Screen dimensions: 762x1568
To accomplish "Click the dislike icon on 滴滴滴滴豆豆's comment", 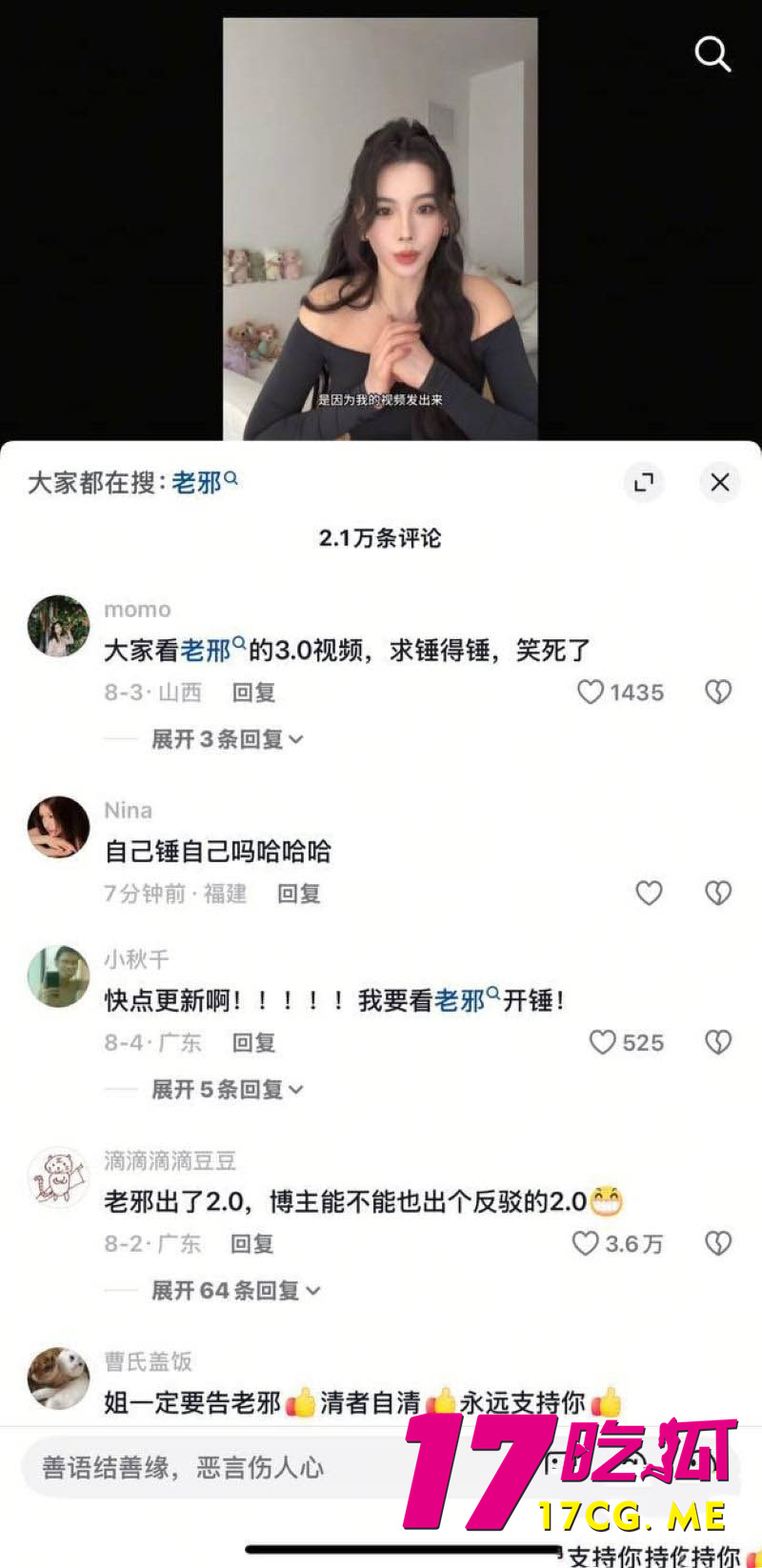I will [x=717, y=1243].
